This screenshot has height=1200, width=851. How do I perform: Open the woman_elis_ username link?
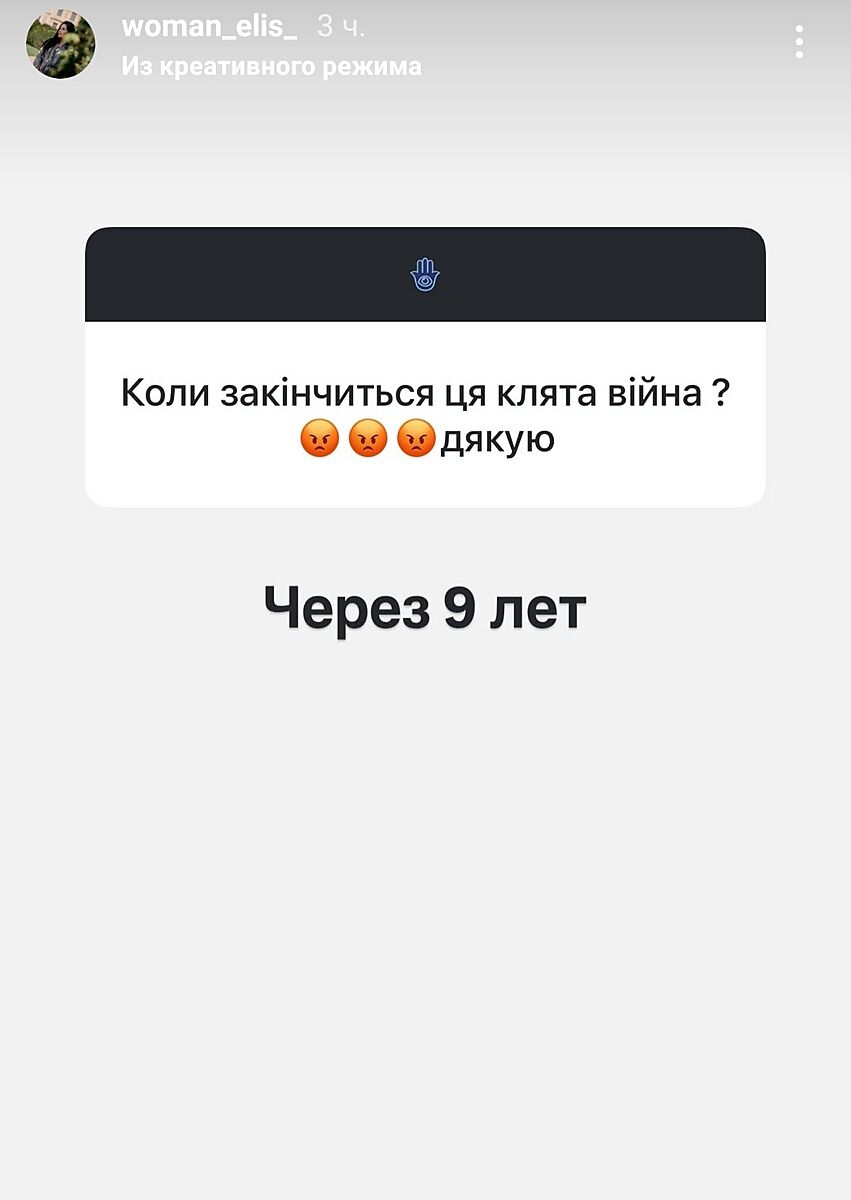click(209, 28)
